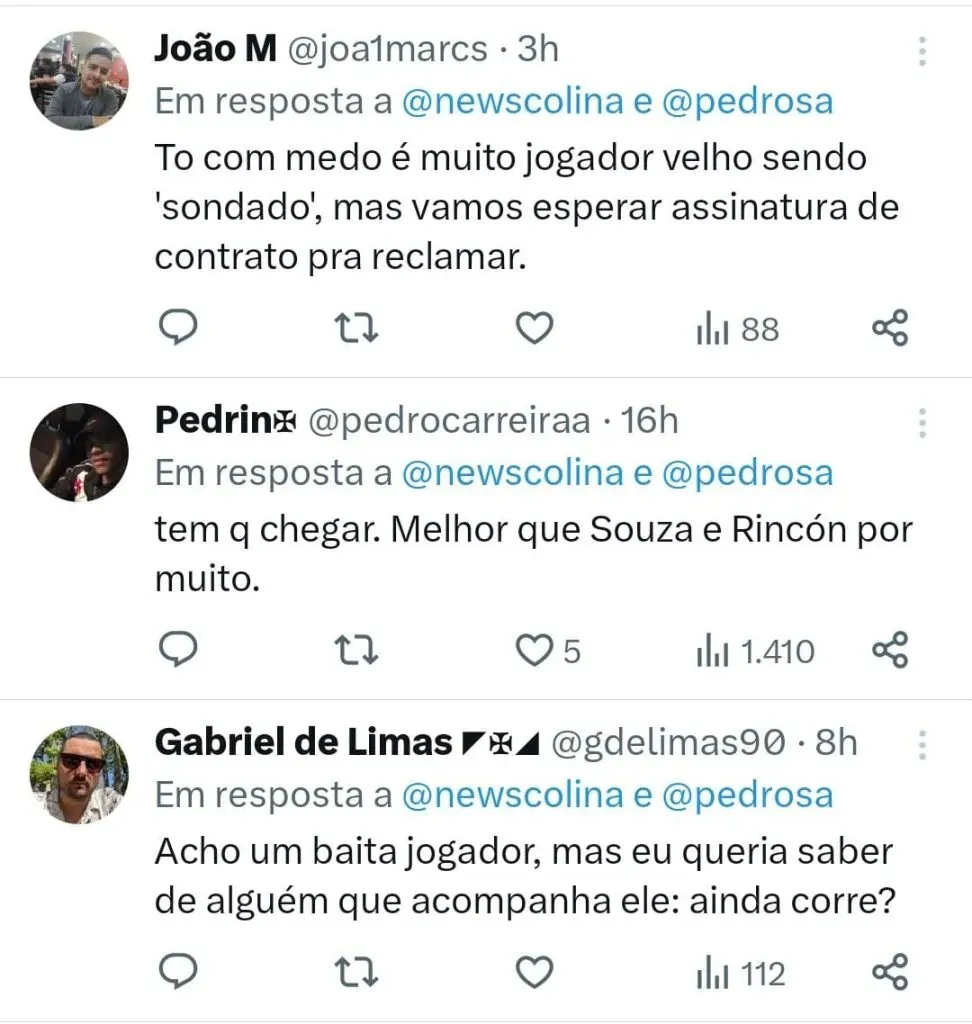Reply to Pedrin's tweet
This screenshot has width=972, height=1024.
[179, 651]
